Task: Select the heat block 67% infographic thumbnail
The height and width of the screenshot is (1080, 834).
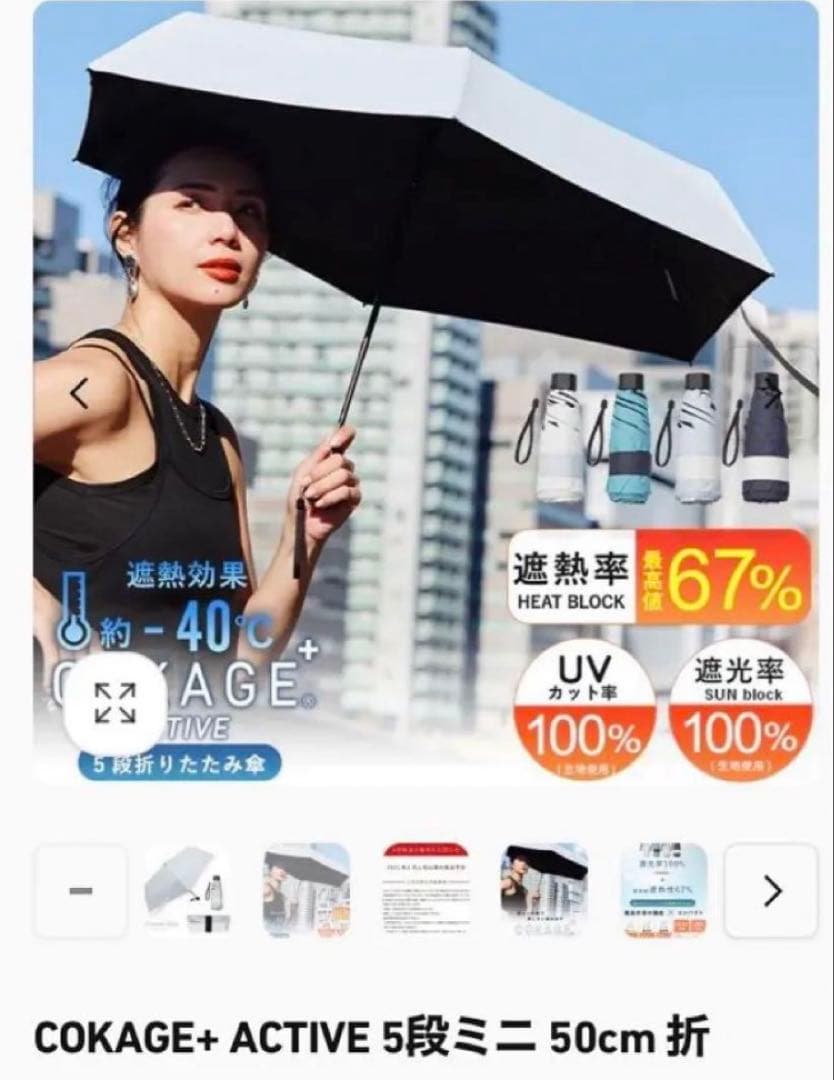Action: coord(661,891)
